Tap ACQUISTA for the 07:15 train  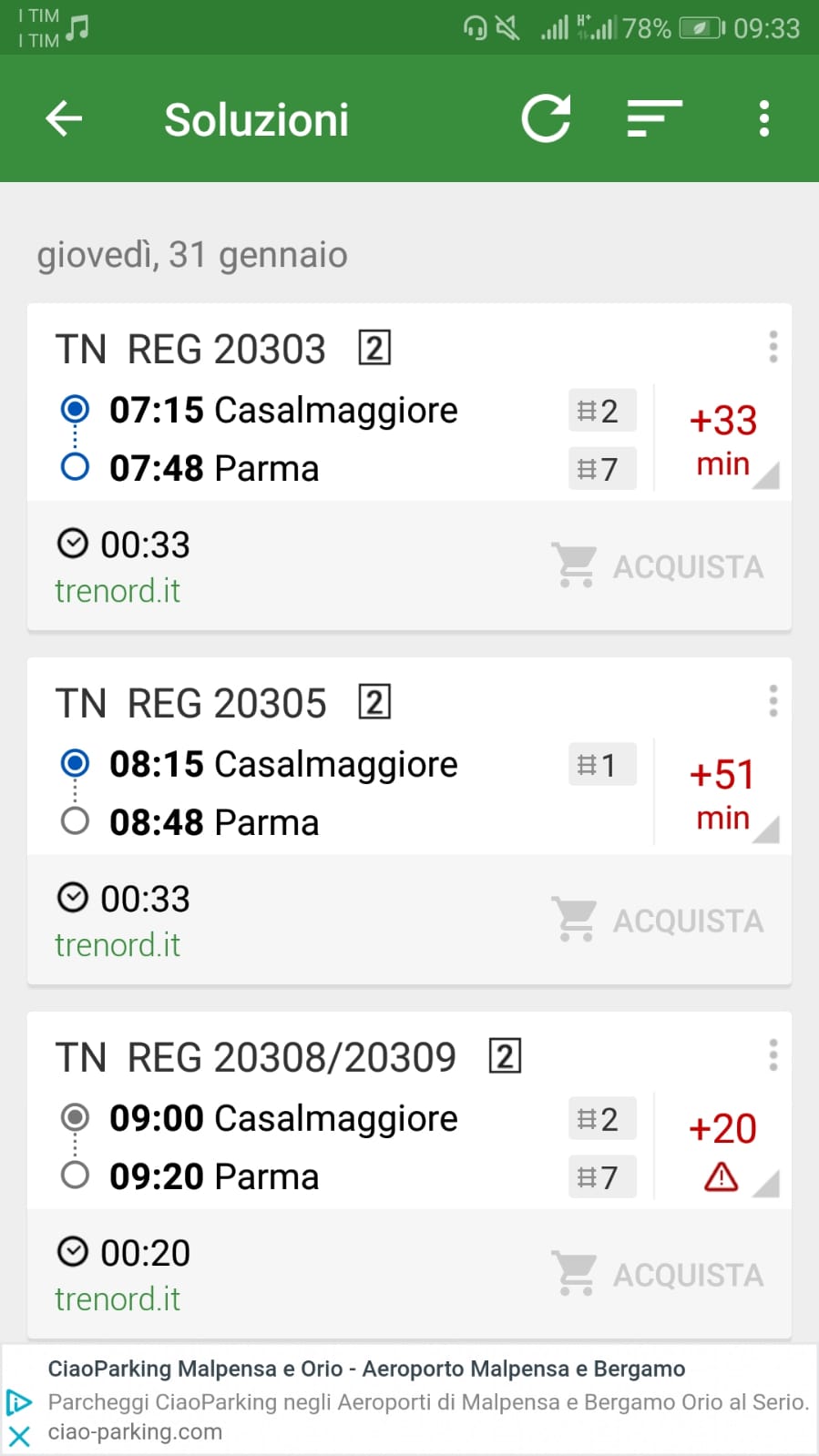(658, 566)
